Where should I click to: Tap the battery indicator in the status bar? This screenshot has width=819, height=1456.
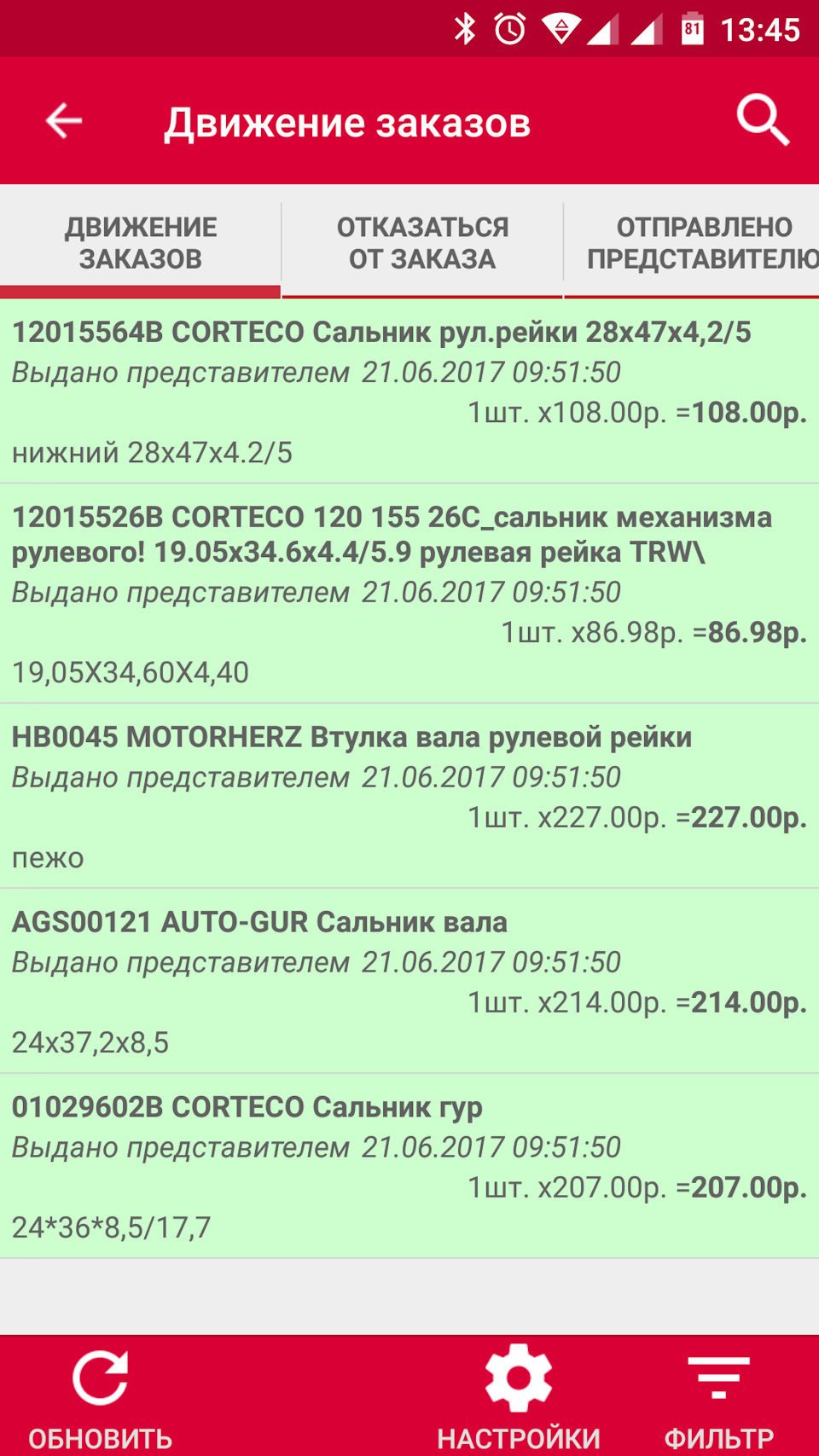pyautogui.click(x=694, y=28)
